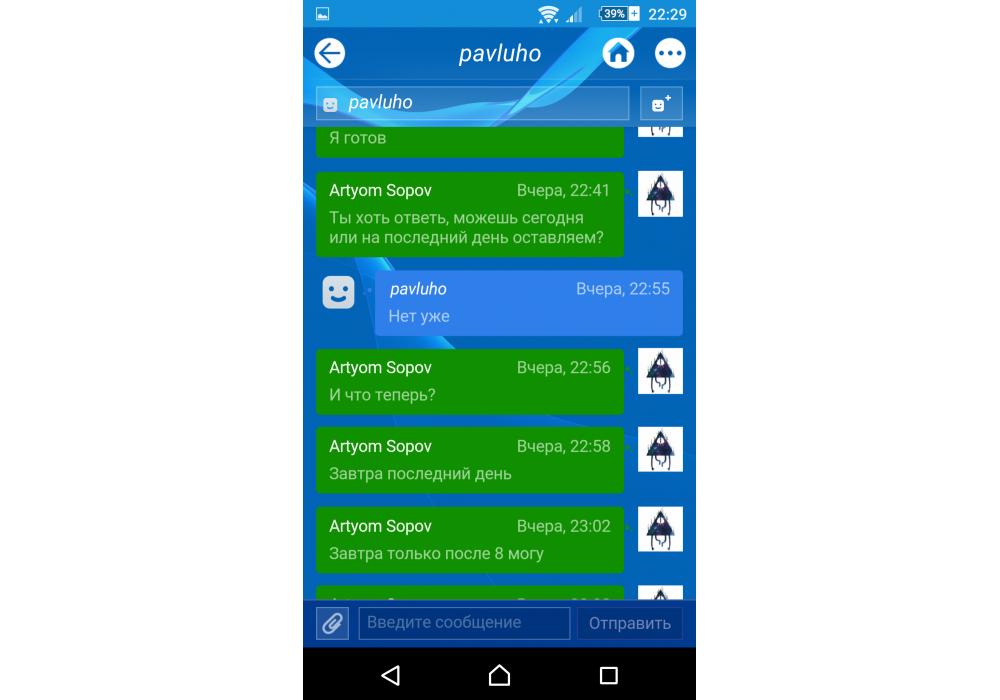The height and width of the screenshot is (700, 1000).
Task: Open the three-dots overflow menu
Action: [670, 53]
